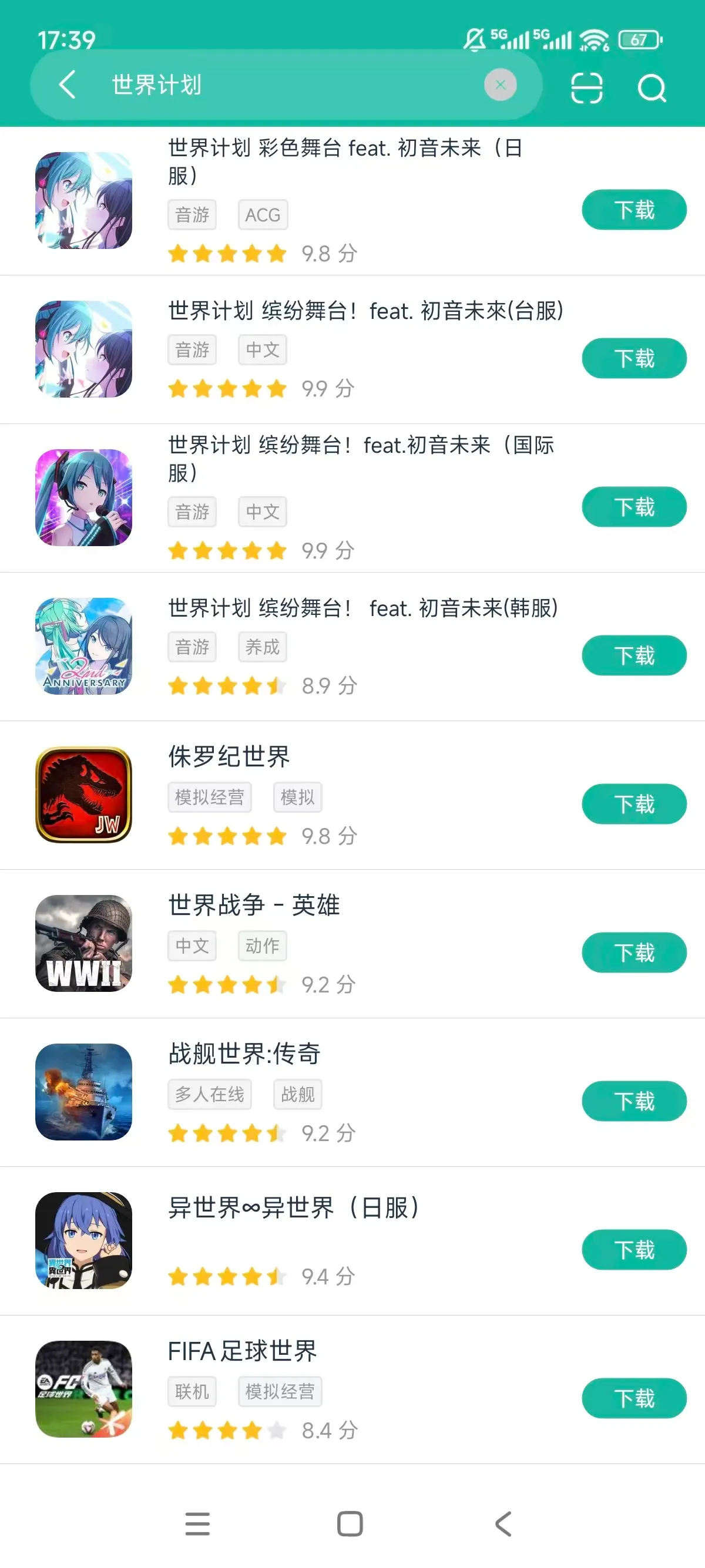The height and width of the screenshot is (1568, 705).
Task: Go to the home screen
Action: pos(350,1523)
